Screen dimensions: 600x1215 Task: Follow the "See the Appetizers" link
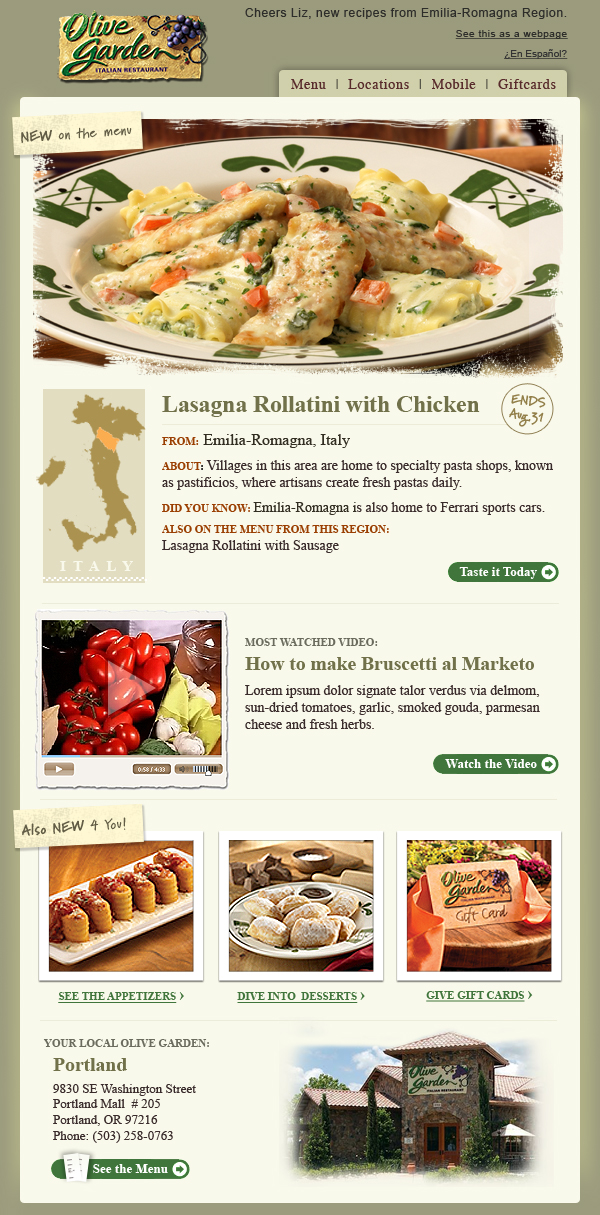(x=121, y=996)
